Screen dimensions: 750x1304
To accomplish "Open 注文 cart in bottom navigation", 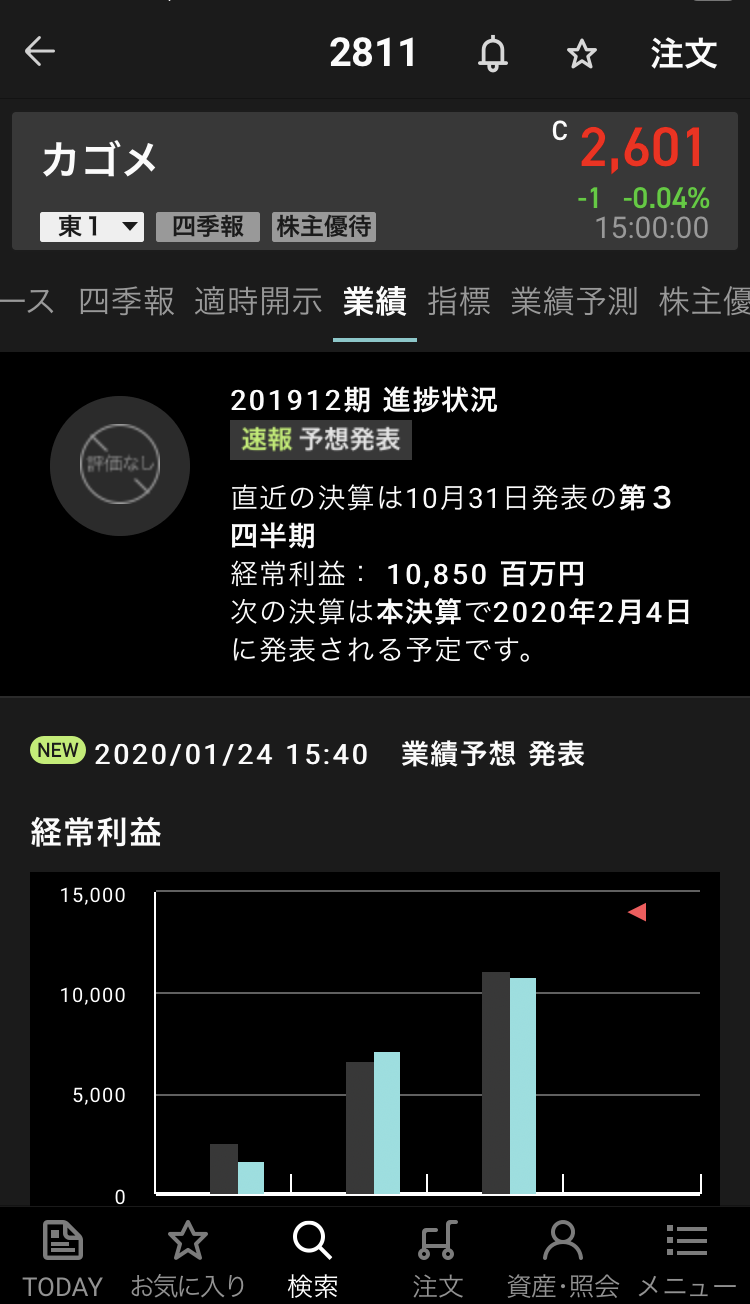I will pos(438,1258).
